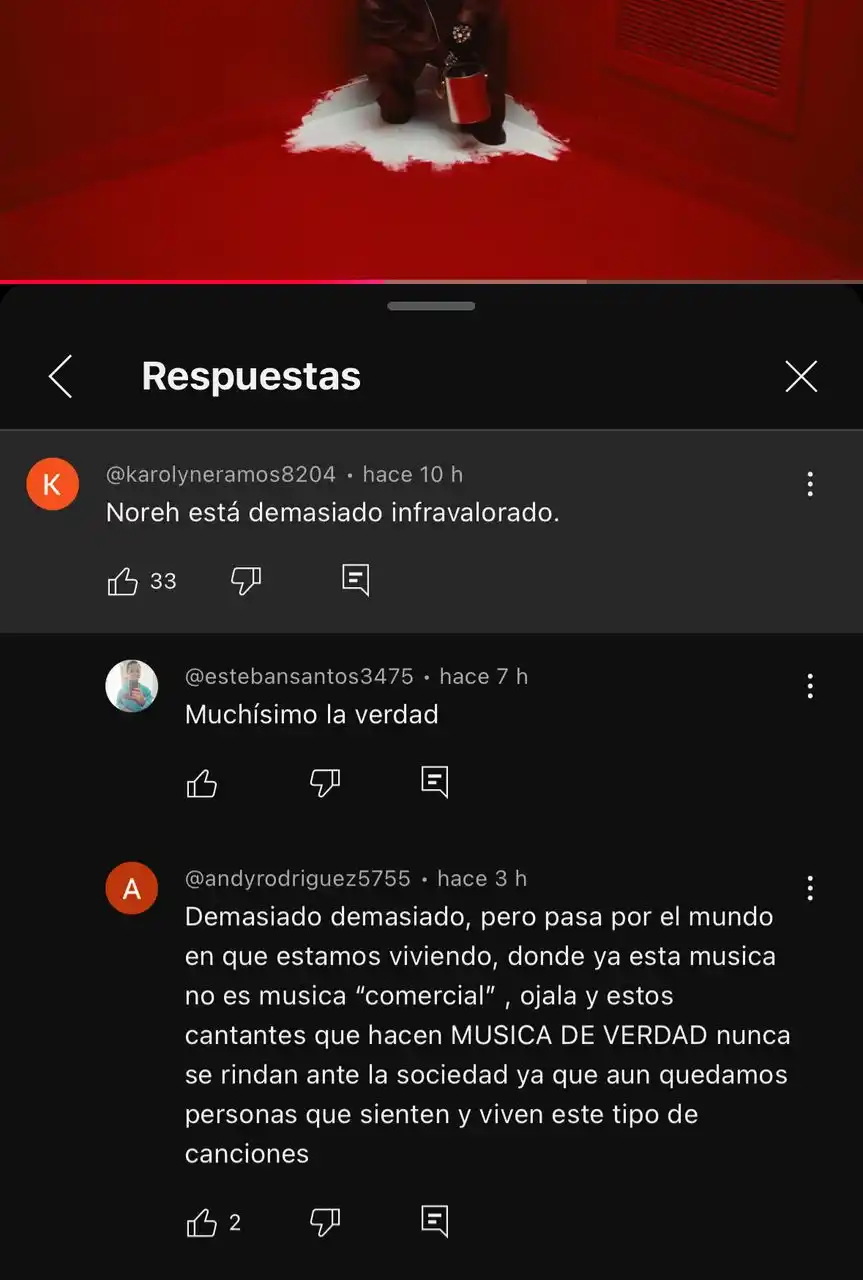863x1280 pixels.
Task: Like estebansantos3475's reply
Action: [202, 783]
